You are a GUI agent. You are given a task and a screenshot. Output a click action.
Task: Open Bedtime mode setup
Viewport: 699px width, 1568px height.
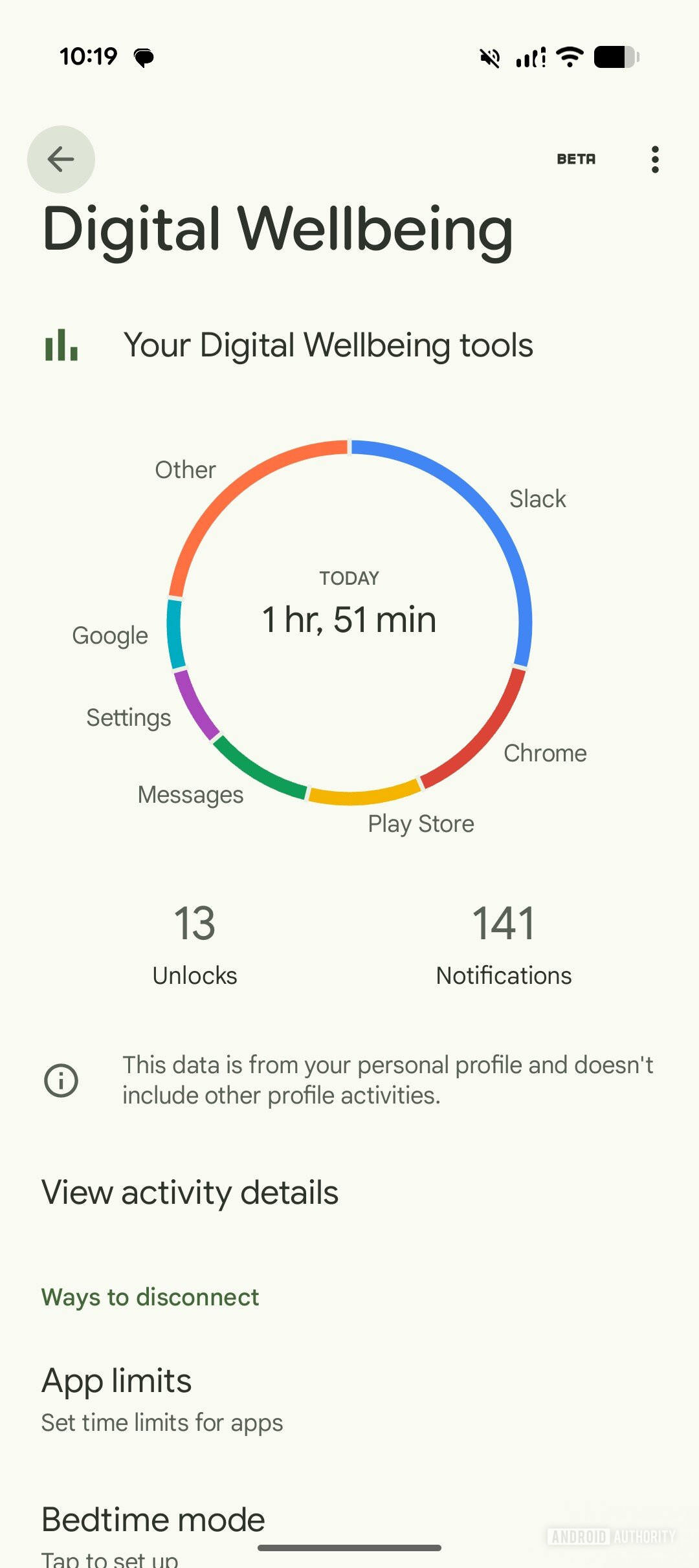pyautogui.click(x=349, y=1535)
